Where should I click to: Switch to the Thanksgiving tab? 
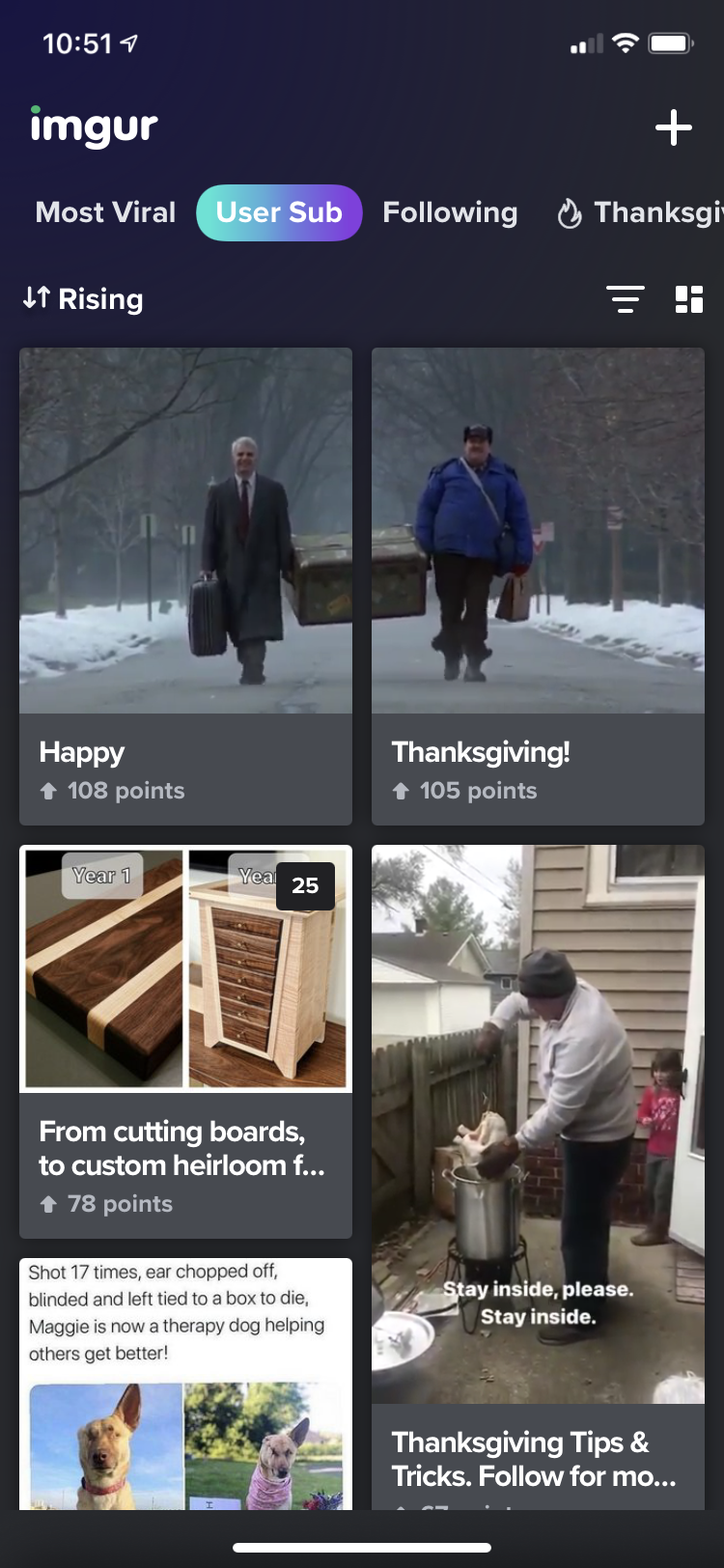pyautogui.click(x=640, y=212)
